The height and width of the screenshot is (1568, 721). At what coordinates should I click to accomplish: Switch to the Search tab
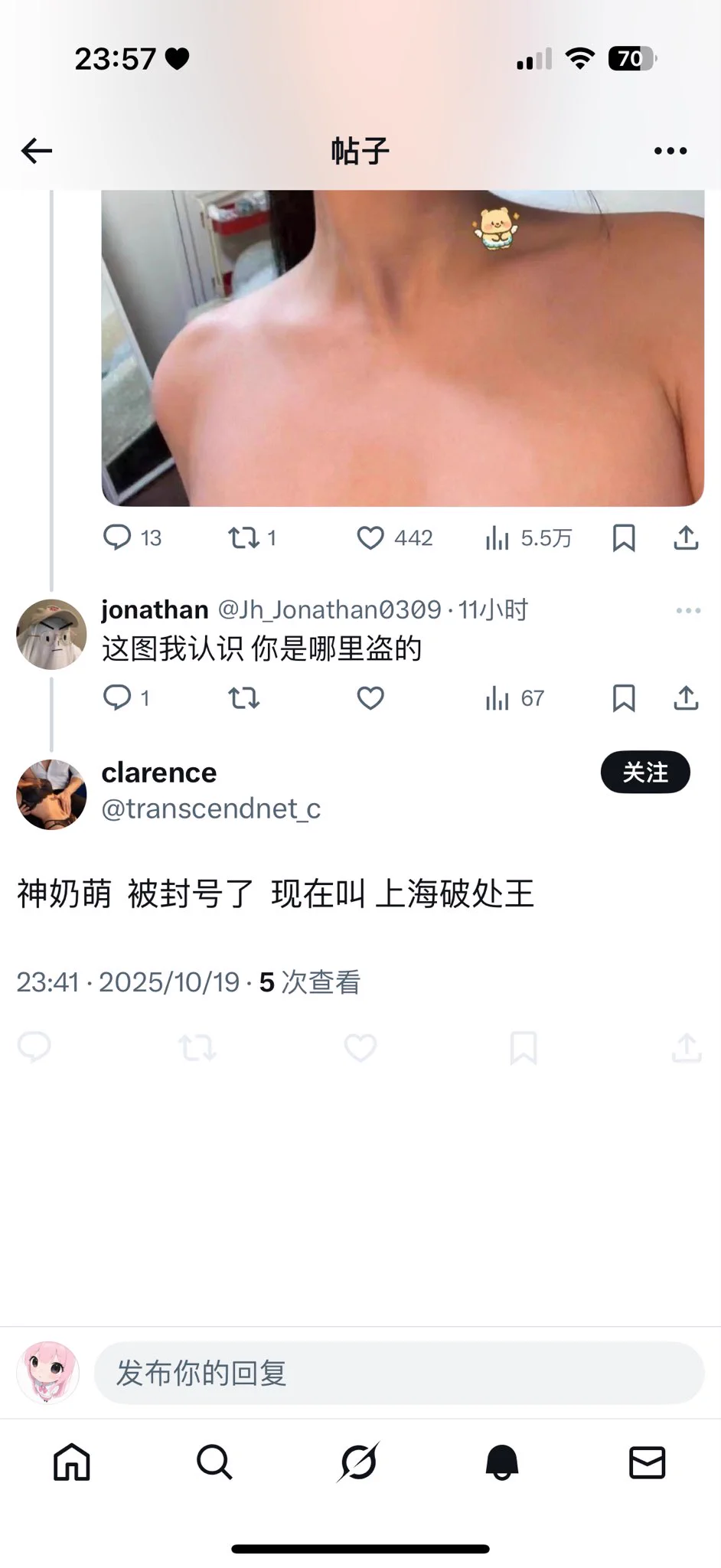[214, 1462]
